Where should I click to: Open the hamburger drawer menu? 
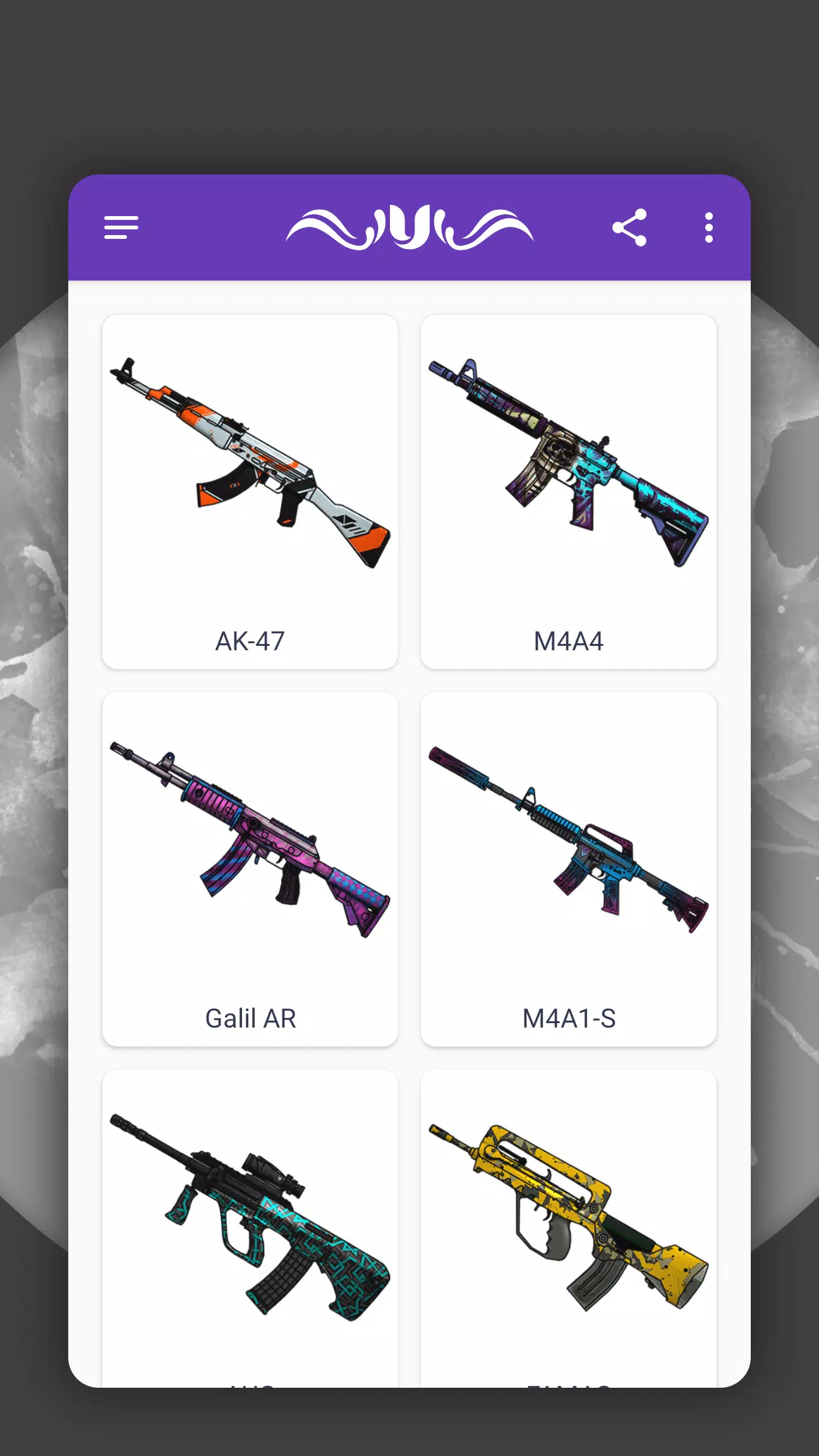tap(121, 227)
